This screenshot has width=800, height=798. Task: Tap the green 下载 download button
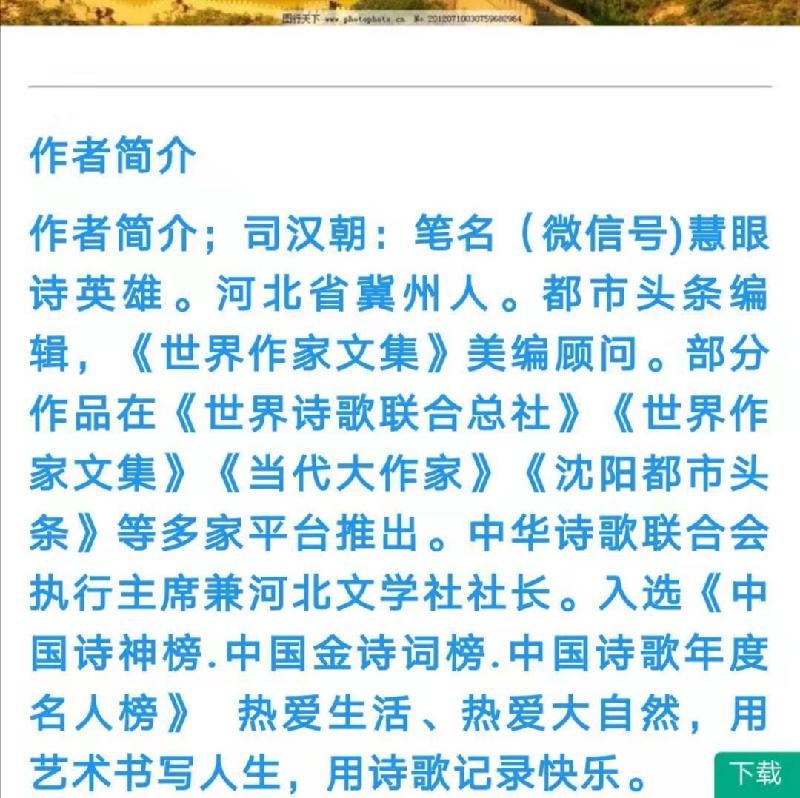(757, 774)
